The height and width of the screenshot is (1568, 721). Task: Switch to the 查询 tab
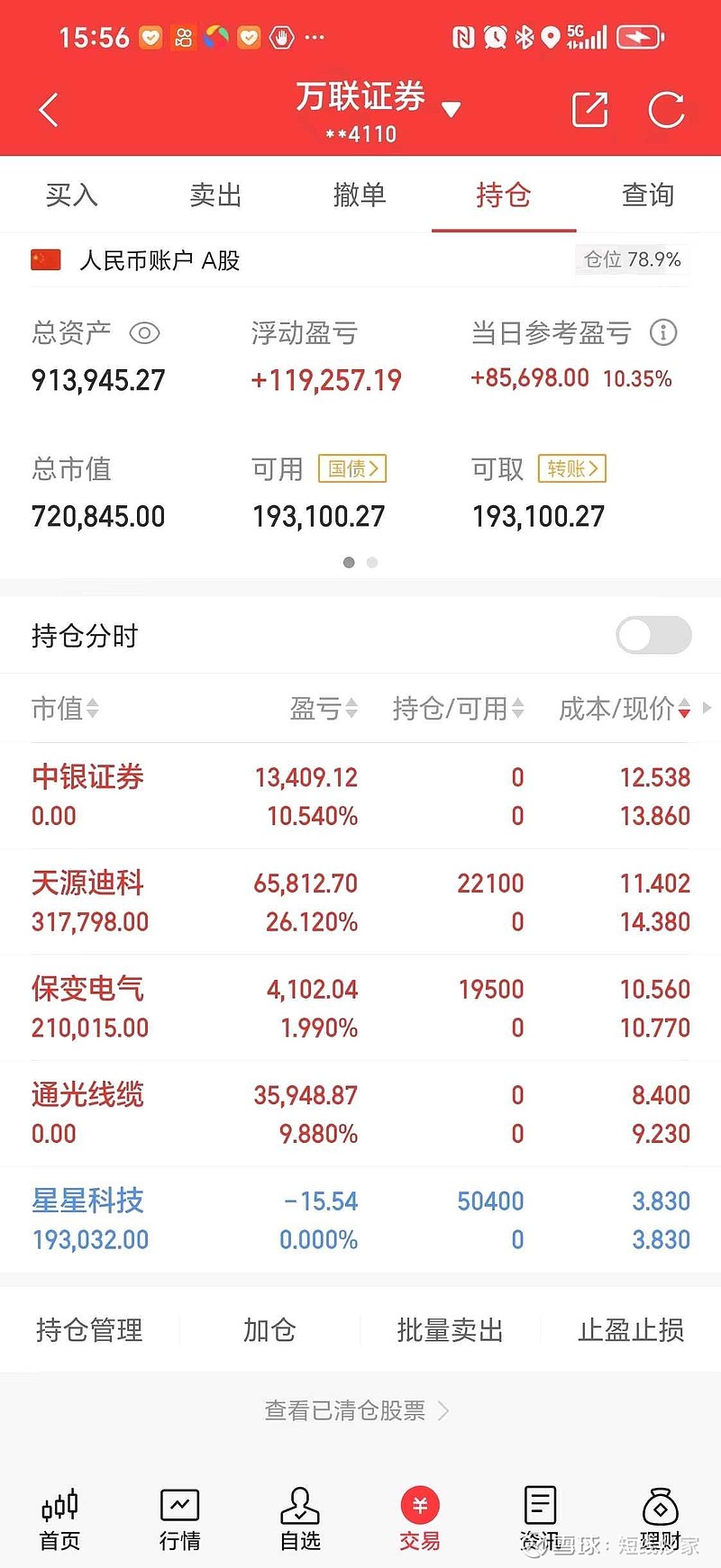[647, 195]
